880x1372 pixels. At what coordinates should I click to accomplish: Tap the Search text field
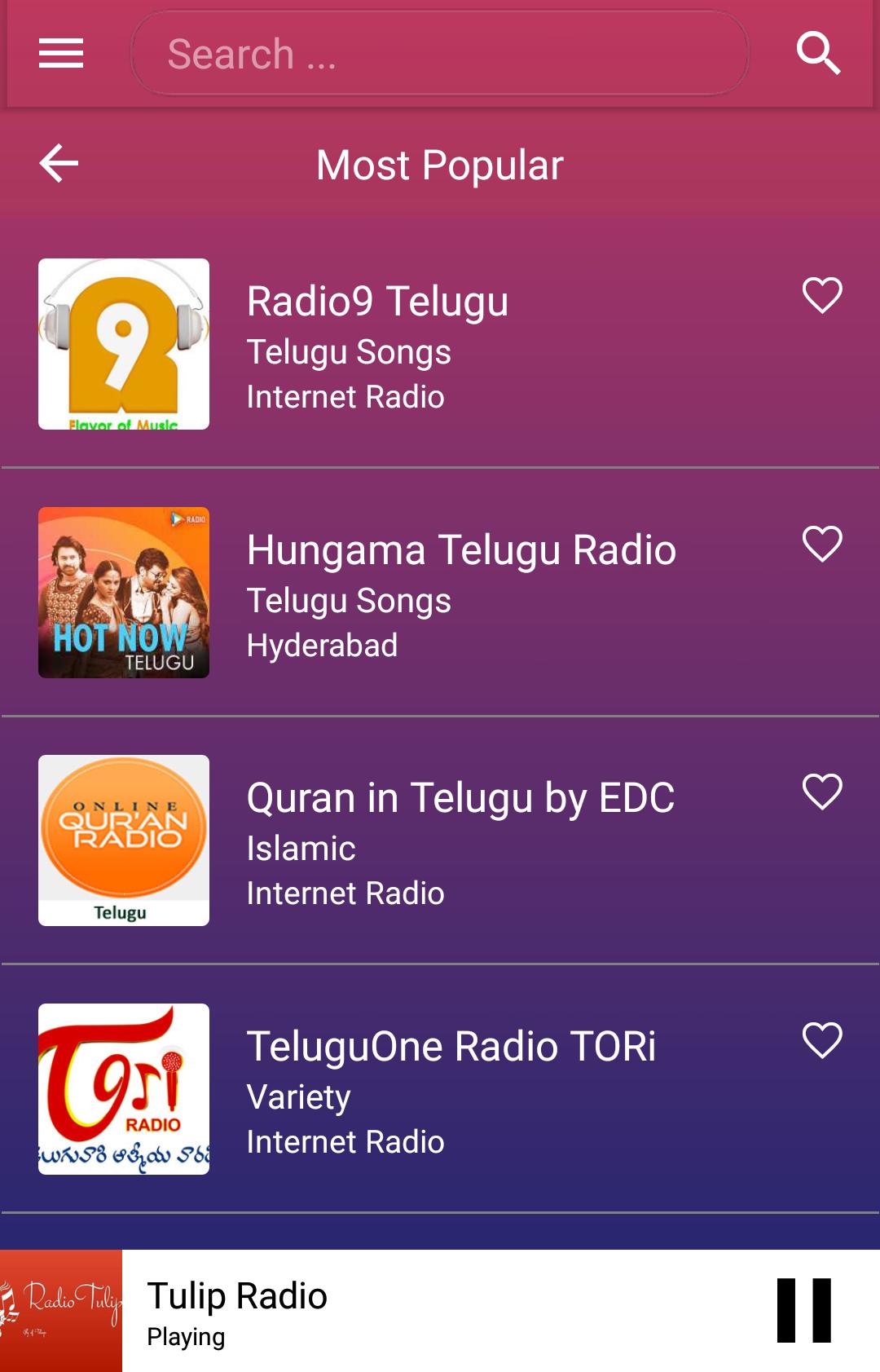[x=439, y=54]
